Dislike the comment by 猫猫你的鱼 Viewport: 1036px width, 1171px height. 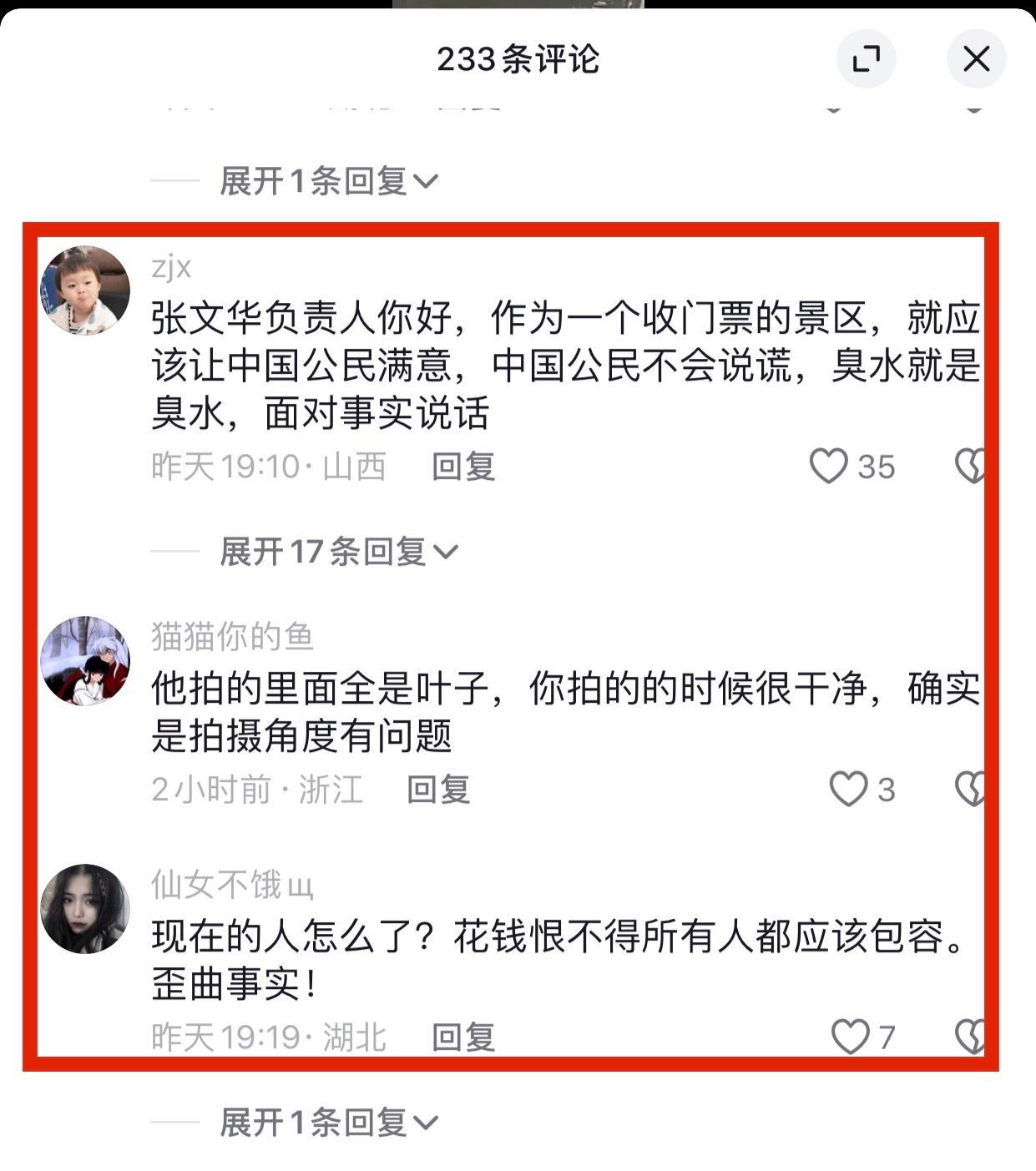click(x=970, y=789)
